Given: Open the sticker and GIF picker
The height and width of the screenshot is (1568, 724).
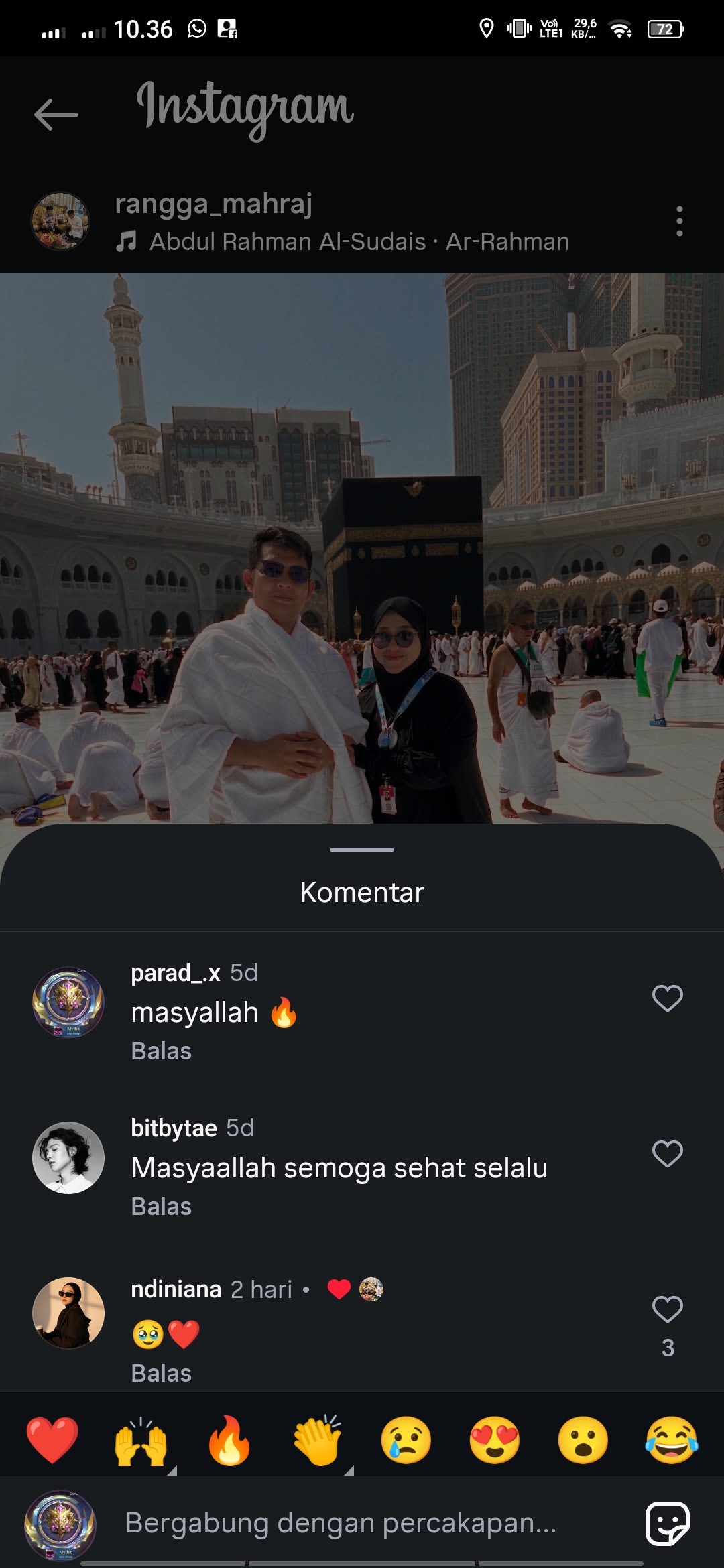Looking at the screenshot, I should pyautogui.click(x=667, y=1523).
